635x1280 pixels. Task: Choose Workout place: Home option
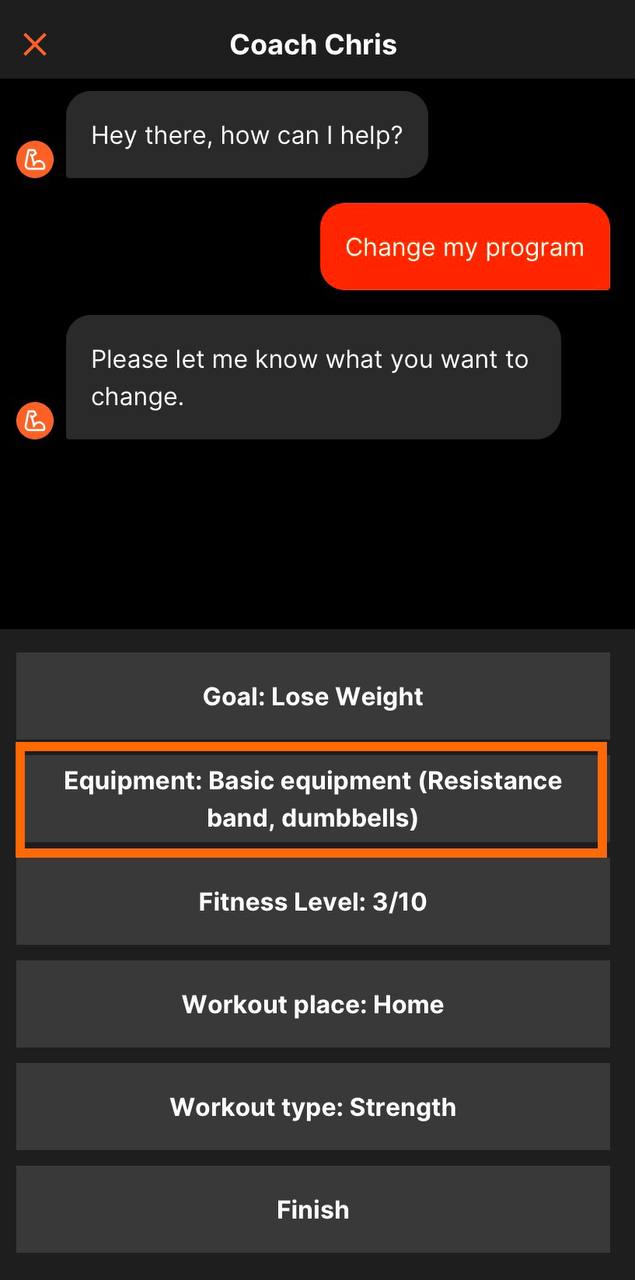pyautogui.click(x=313, y=1004)
